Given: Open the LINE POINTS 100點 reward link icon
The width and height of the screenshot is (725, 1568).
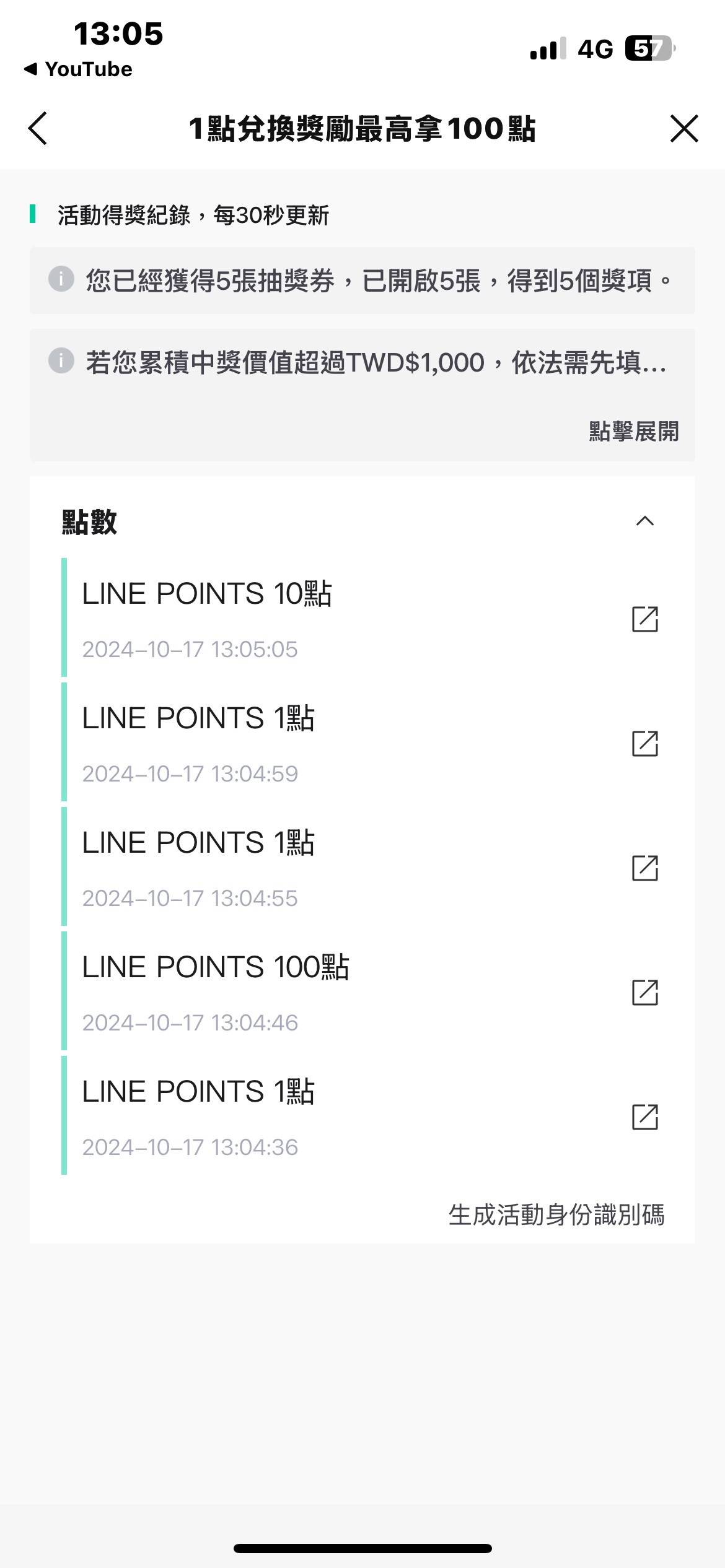Looking at the screenshot, I should pyautogui.click(x=644, y=992).
